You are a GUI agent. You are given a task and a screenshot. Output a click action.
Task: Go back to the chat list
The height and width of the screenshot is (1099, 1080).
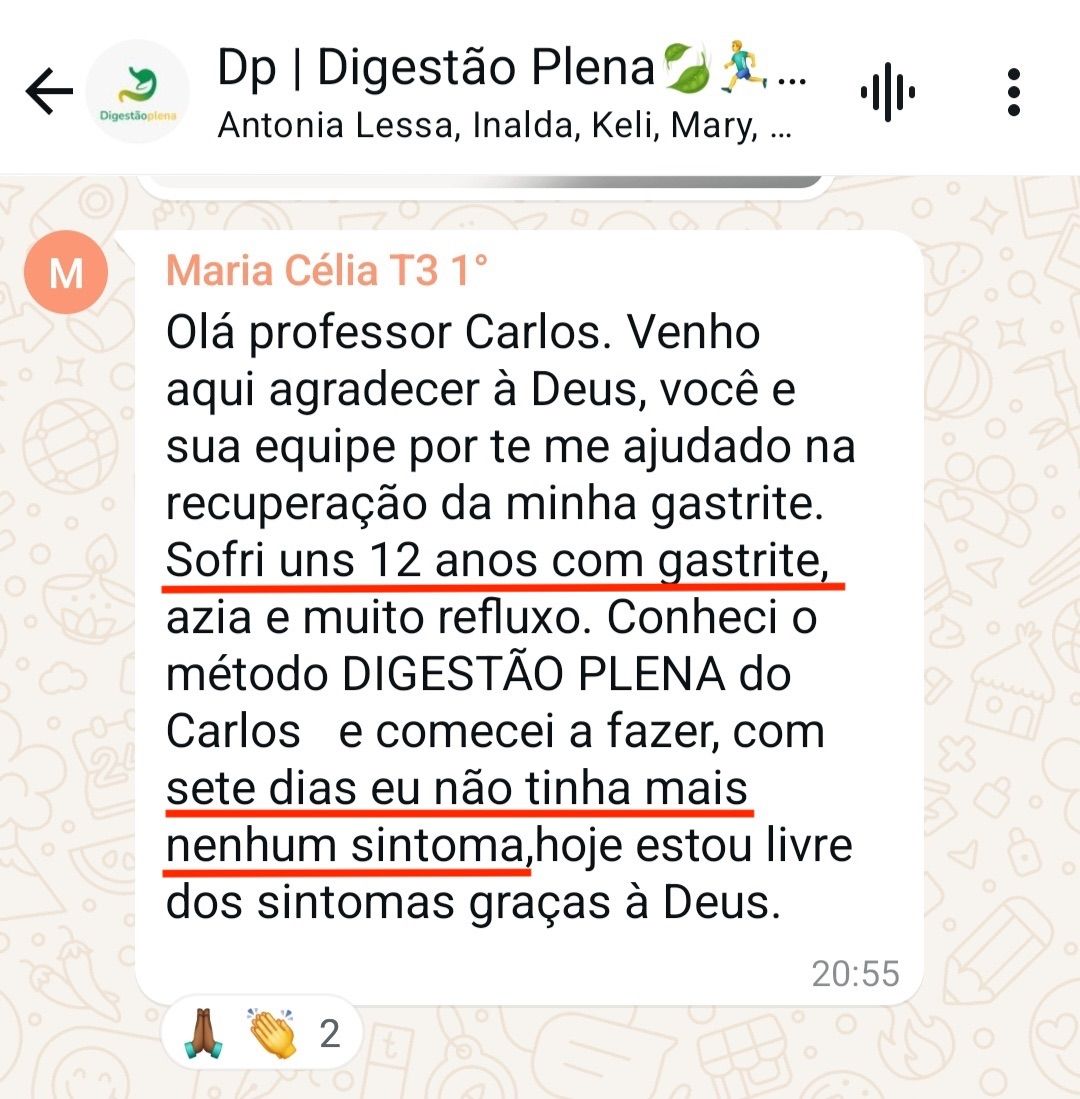48,93
